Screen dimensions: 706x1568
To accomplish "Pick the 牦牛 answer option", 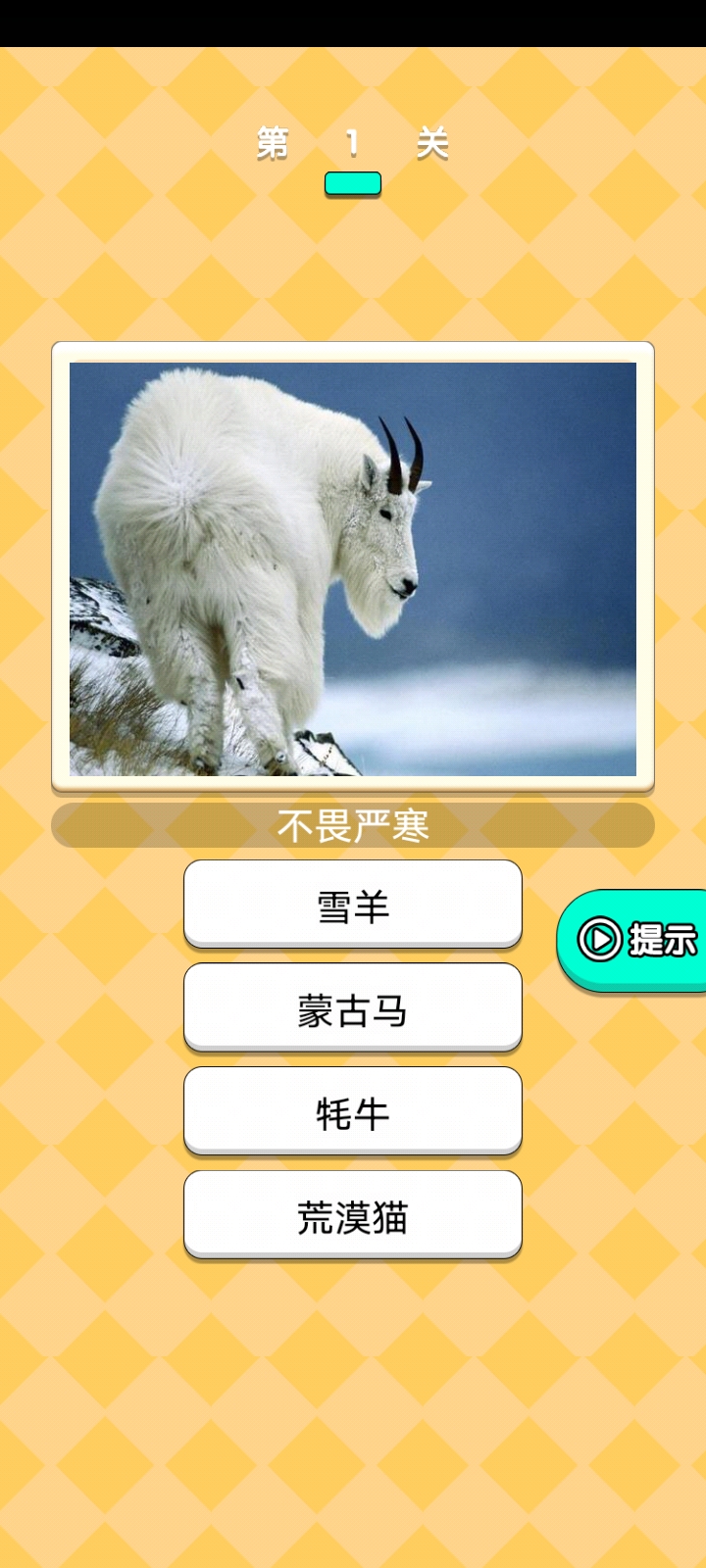I will pos(353,1111).
